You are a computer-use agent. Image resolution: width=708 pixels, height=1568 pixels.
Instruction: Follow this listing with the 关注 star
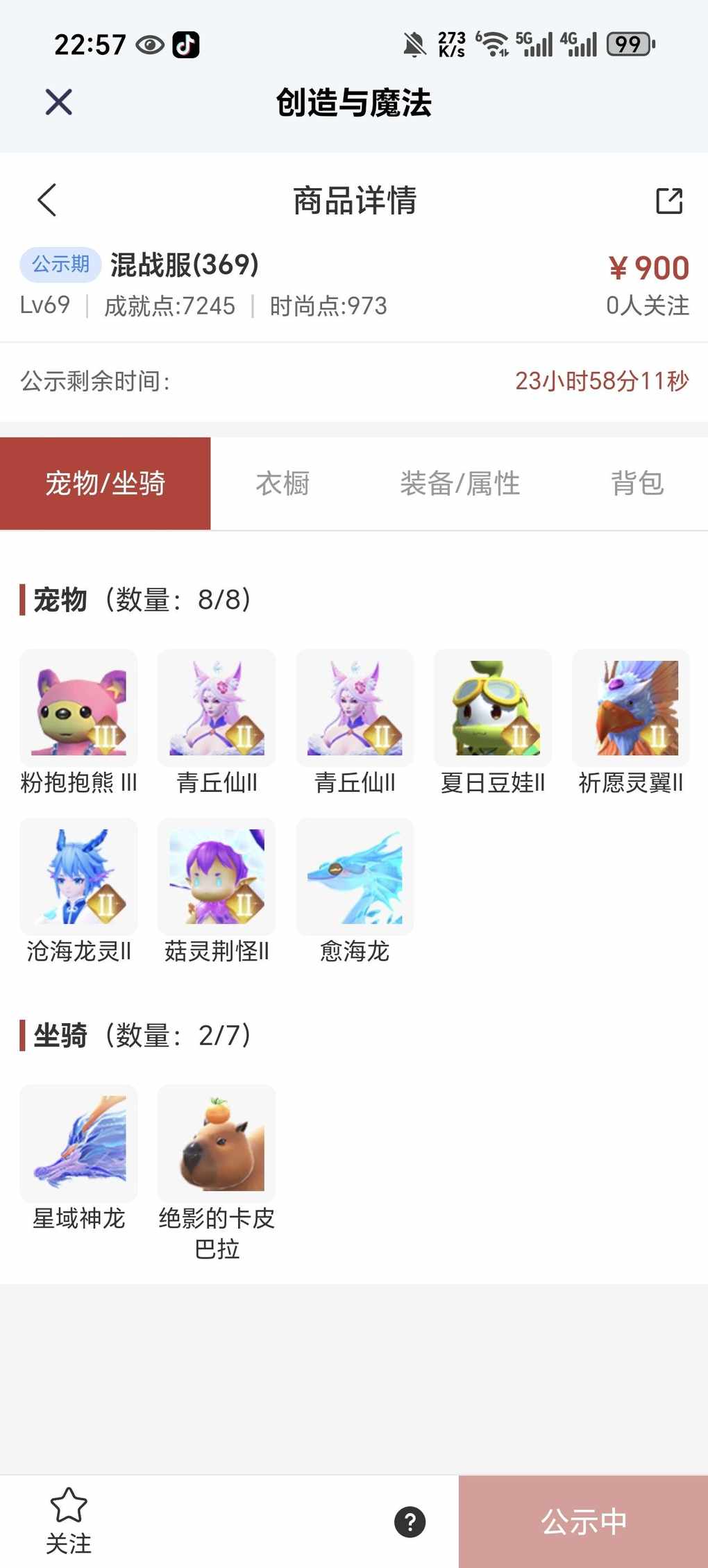pyautogui.click(x=69, y=1520)
